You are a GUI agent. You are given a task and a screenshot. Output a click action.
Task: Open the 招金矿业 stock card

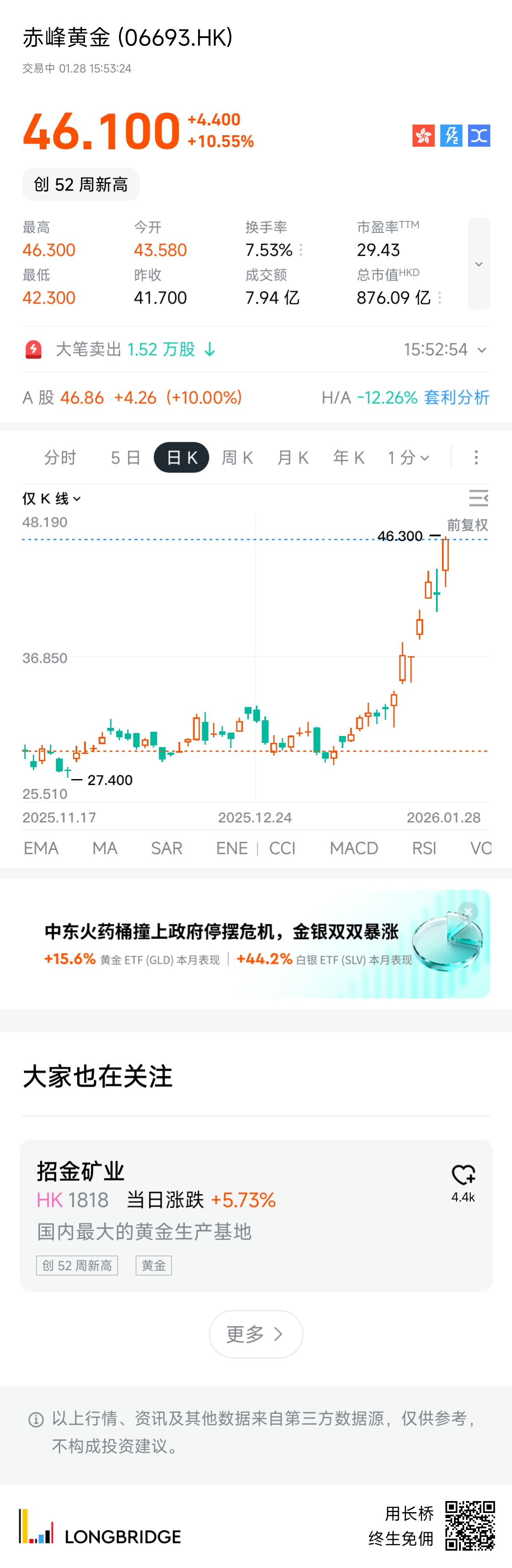[x=231, y=1214]
